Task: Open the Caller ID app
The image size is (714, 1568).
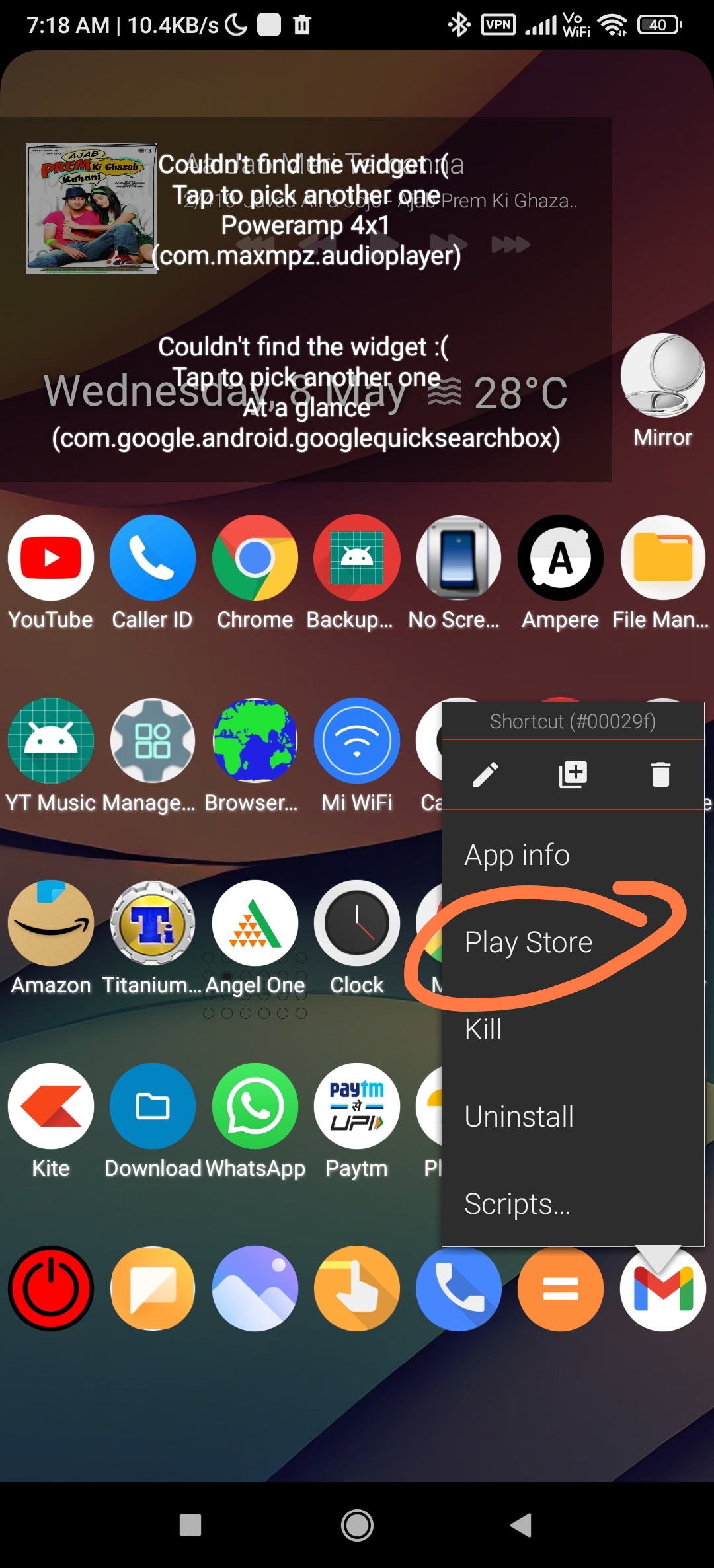Action: tap(153, 558)
